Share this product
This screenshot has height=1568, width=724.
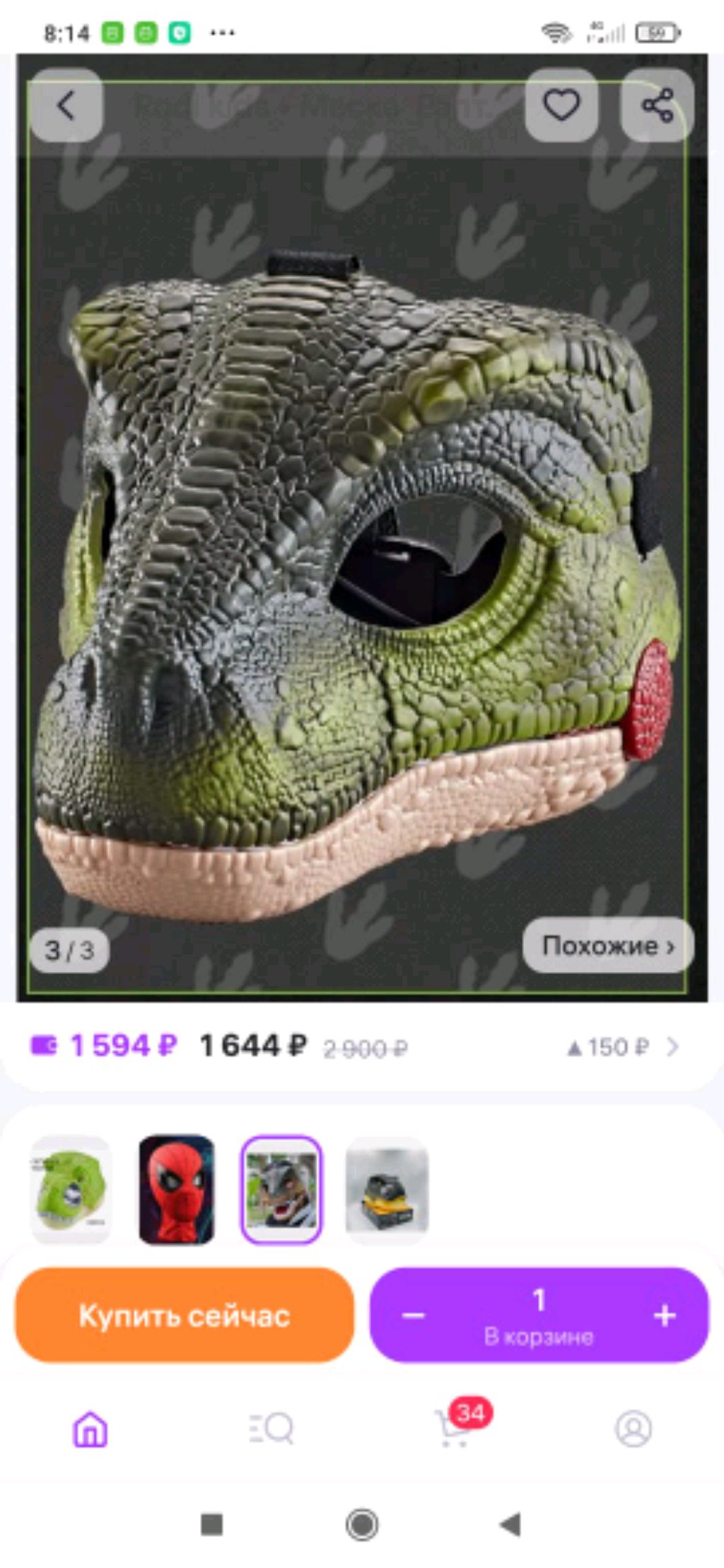[657, 106]
